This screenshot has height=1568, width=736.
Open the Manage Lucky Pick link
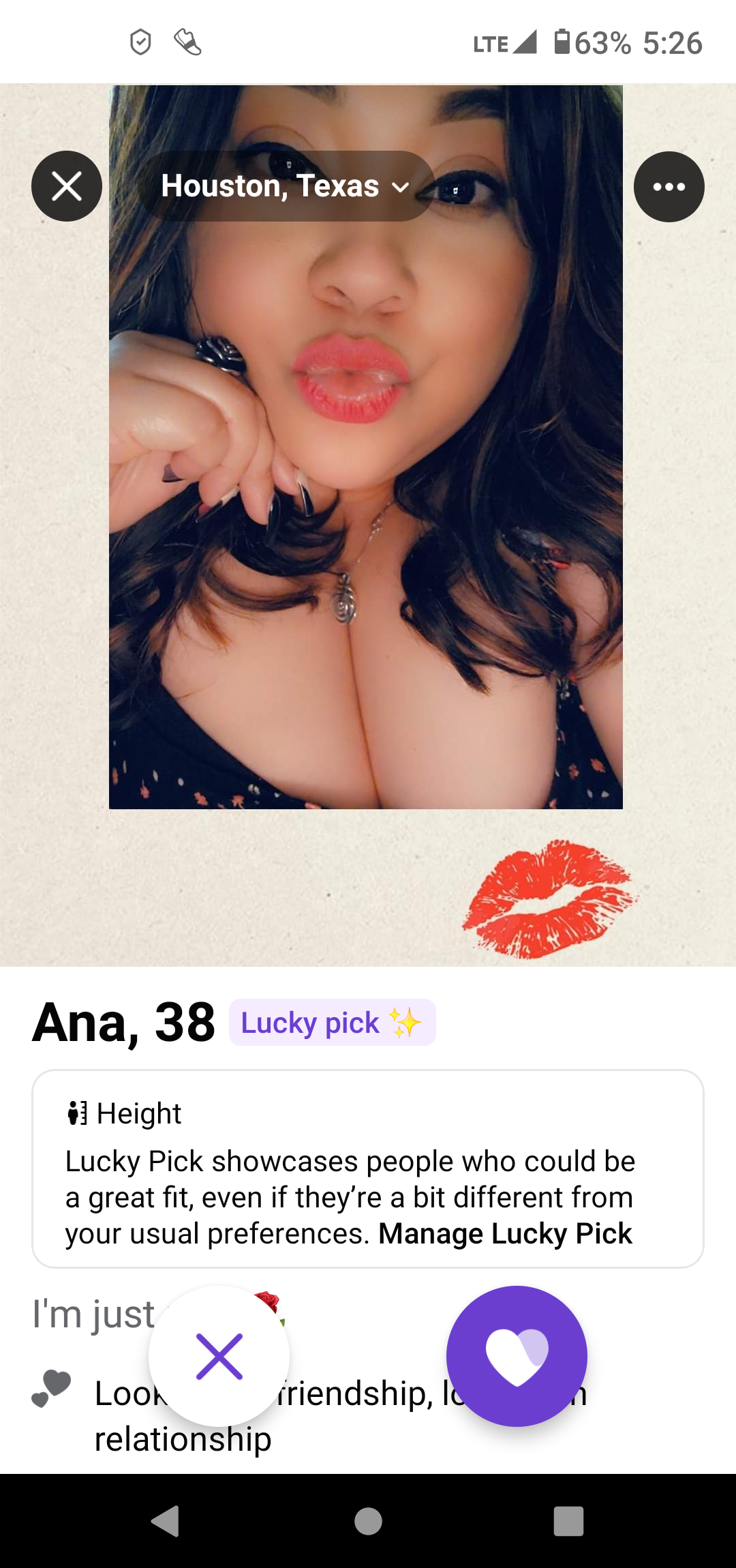pyautogui.click(x=505, y=1234)
